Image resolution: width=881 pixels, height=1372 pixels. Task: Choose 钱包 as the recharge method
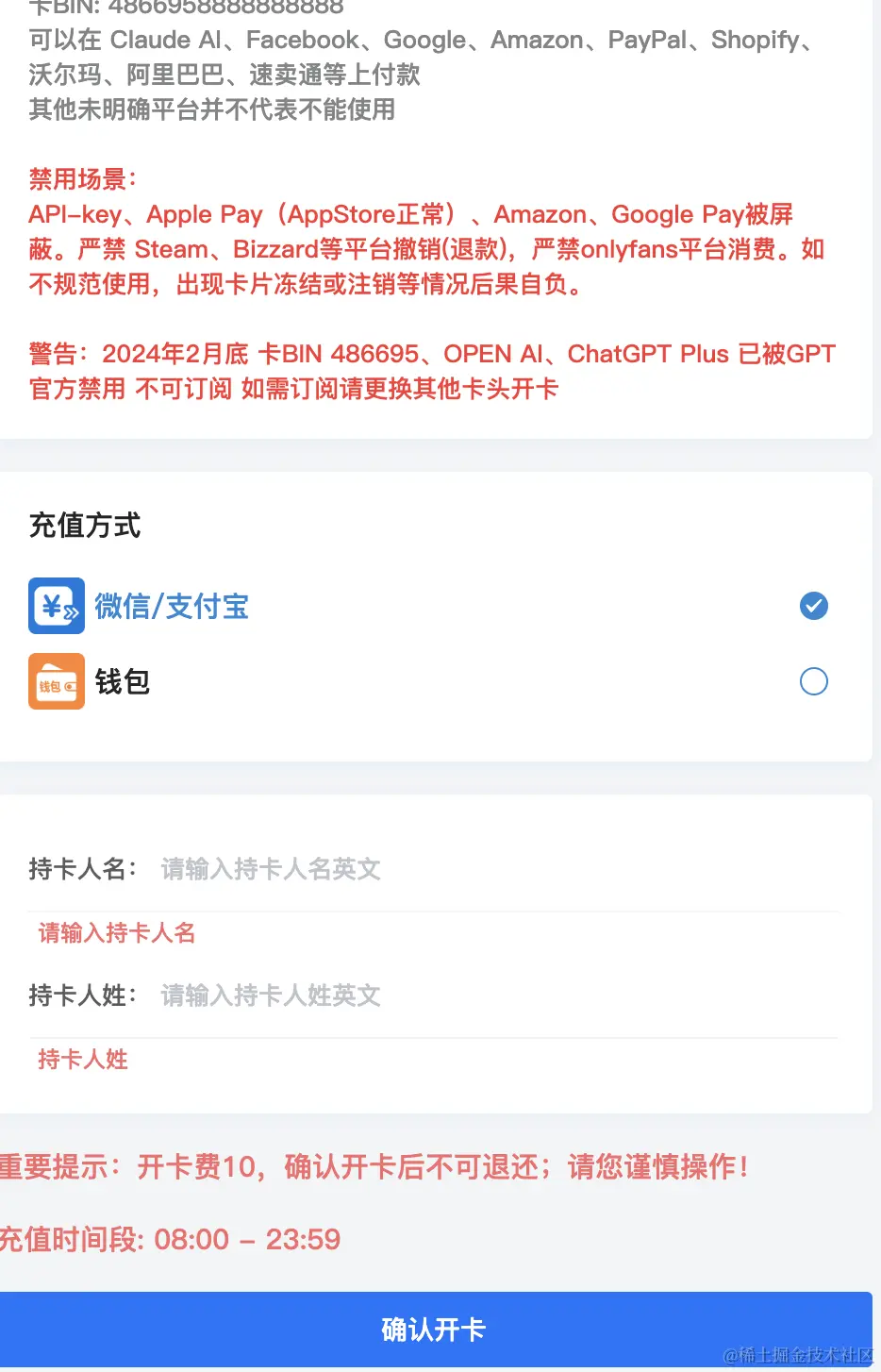pos(813,681)
